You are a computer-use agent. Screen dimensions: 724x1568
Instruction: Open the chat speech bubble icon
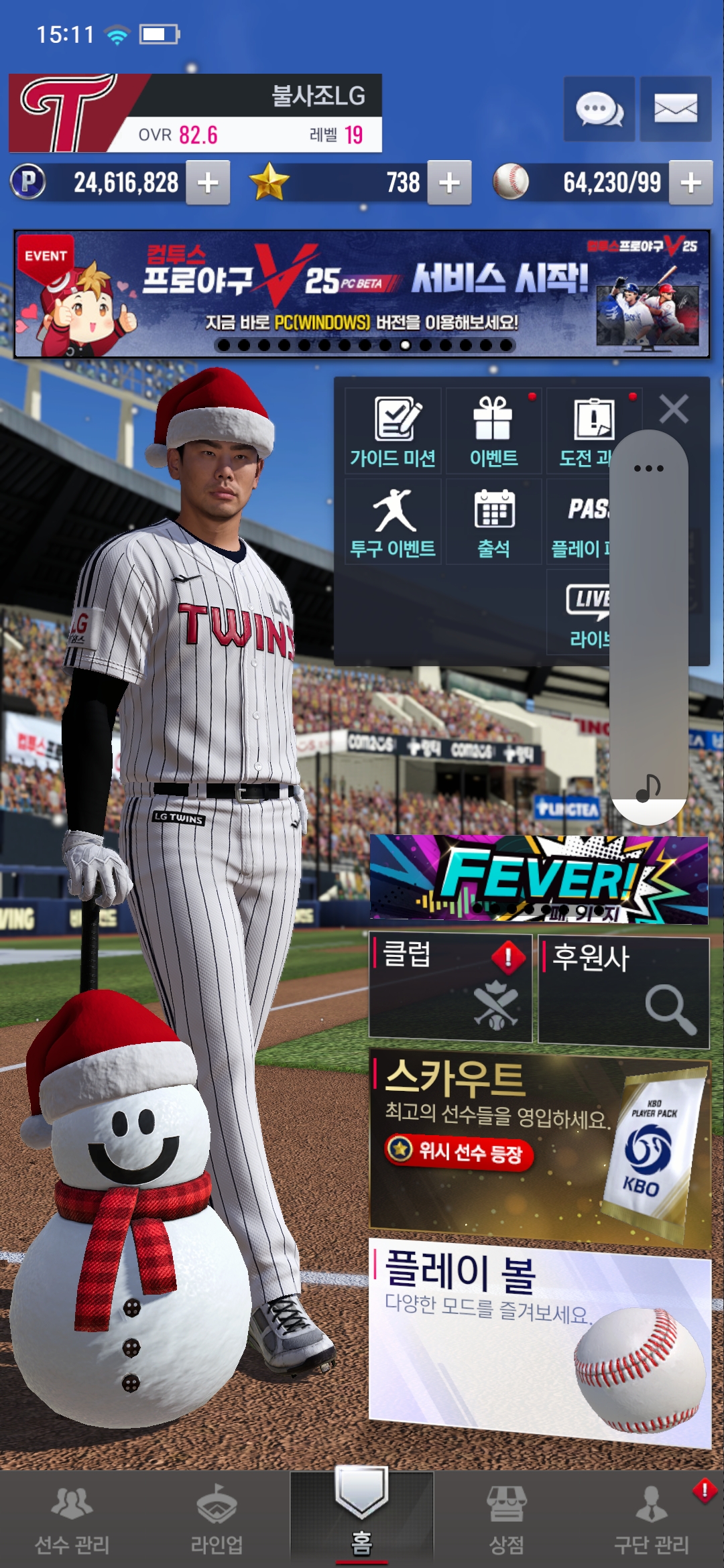[x=599, y=109]
